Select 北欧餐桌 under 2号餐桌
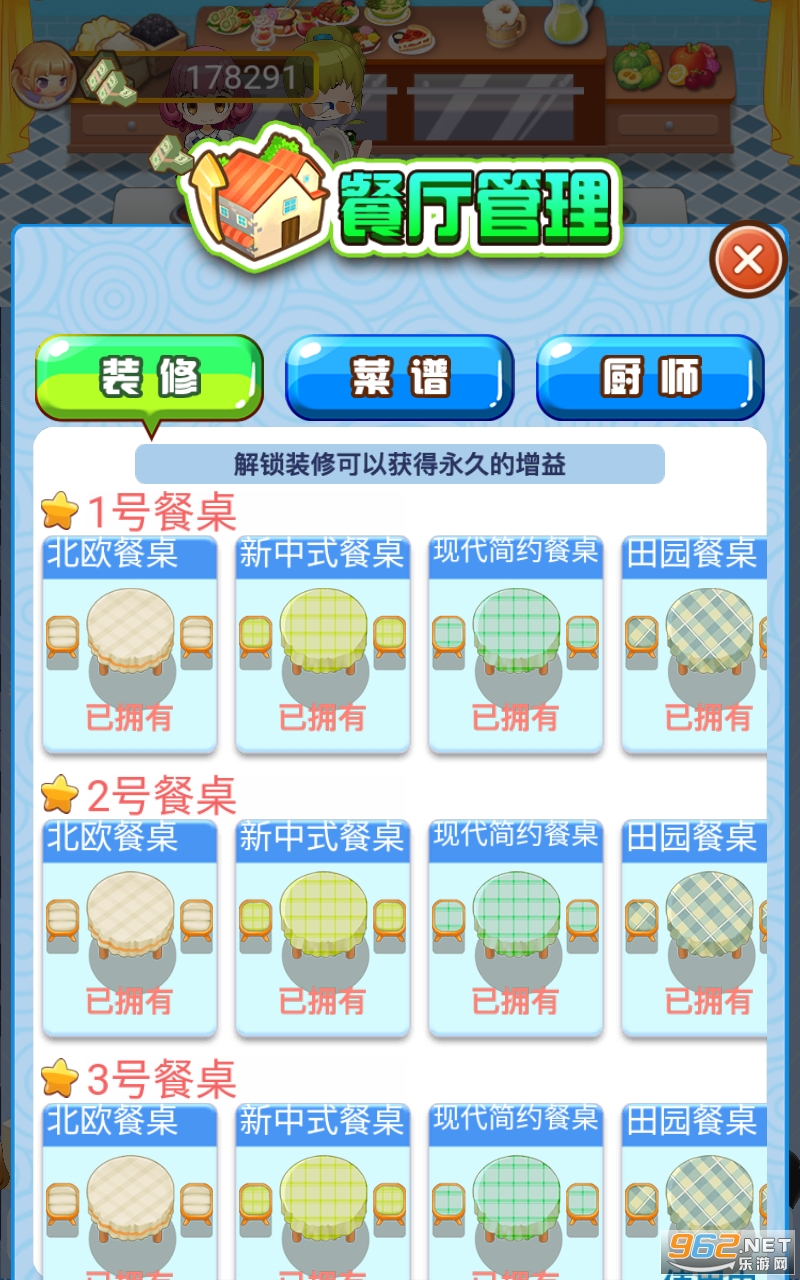Image resolution: width=800 pixels, height=1280 pixels. coord(130,929)
